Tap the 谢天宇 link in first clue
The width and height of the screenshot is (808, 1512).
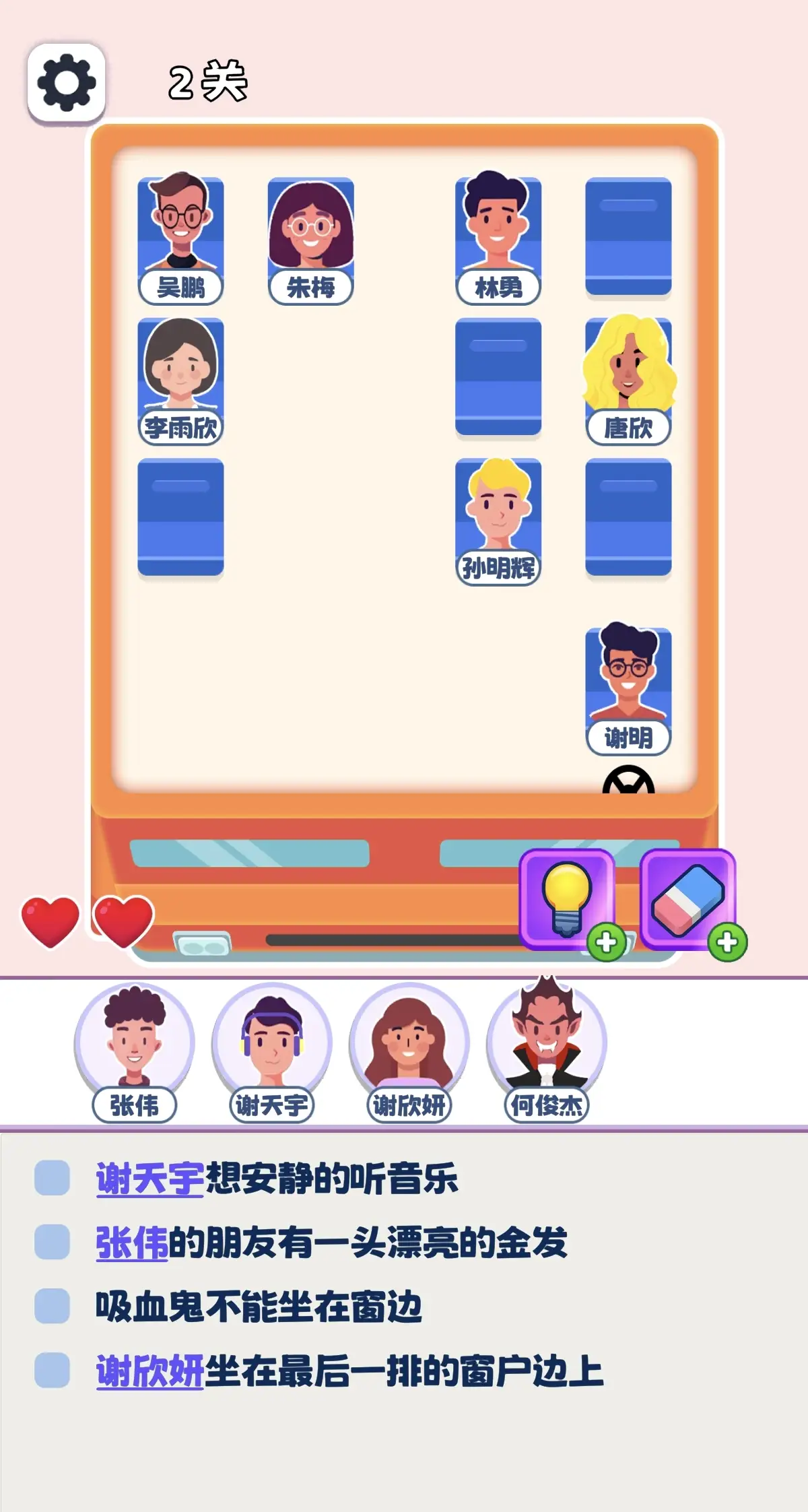click(149, 1179)
